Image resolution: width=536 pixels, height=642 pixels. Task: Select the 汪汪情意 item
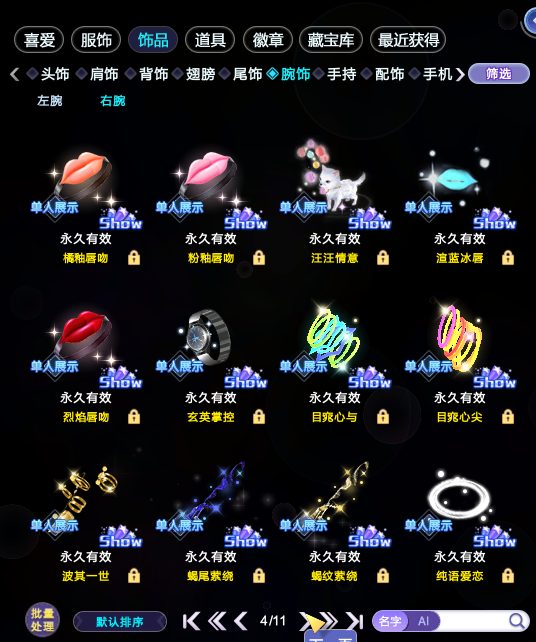pos(335,205)
